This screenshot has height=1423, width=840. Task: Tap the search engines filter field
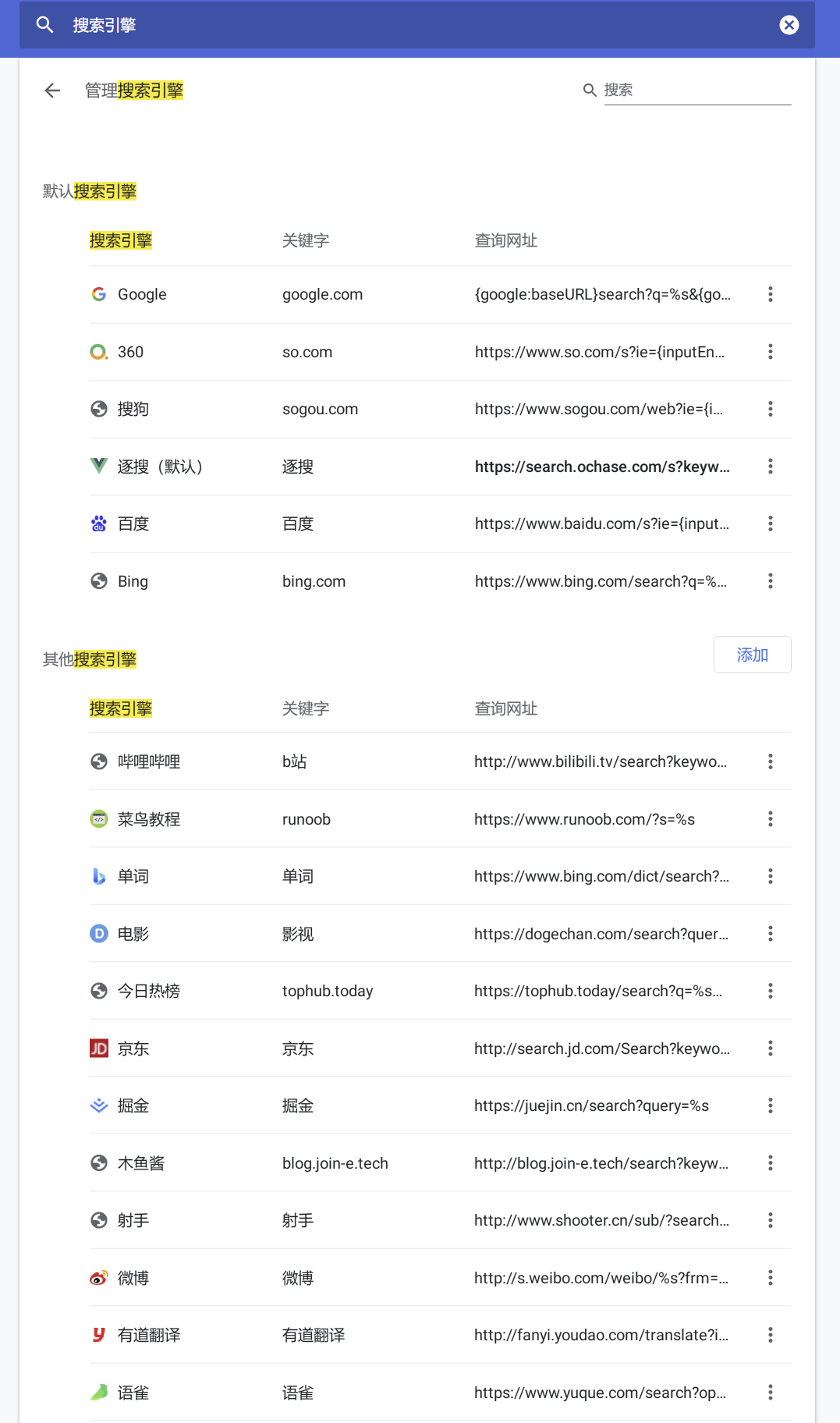[696, 90]
